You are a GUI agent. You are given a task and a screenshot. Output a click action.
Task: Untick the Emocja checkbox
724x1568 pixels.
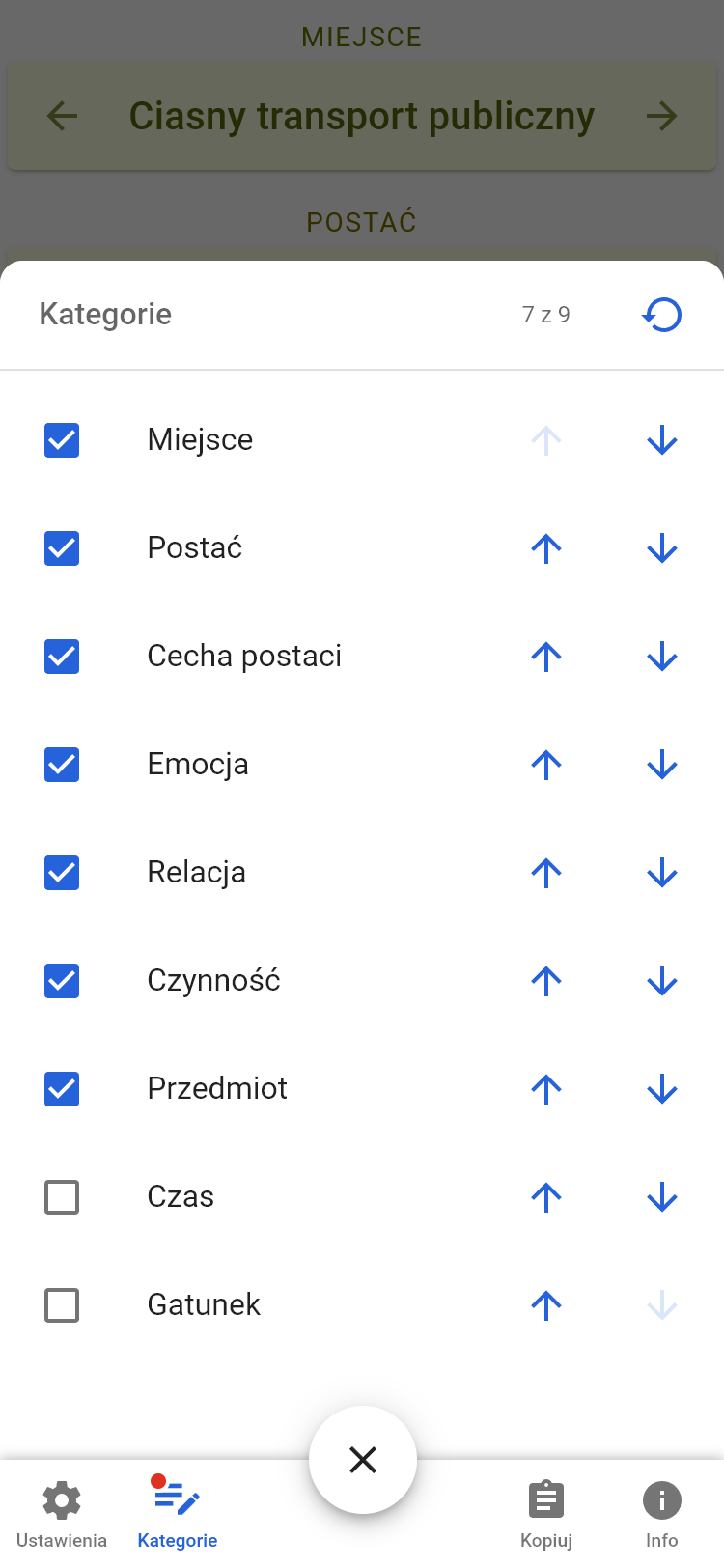pos(62,765)
